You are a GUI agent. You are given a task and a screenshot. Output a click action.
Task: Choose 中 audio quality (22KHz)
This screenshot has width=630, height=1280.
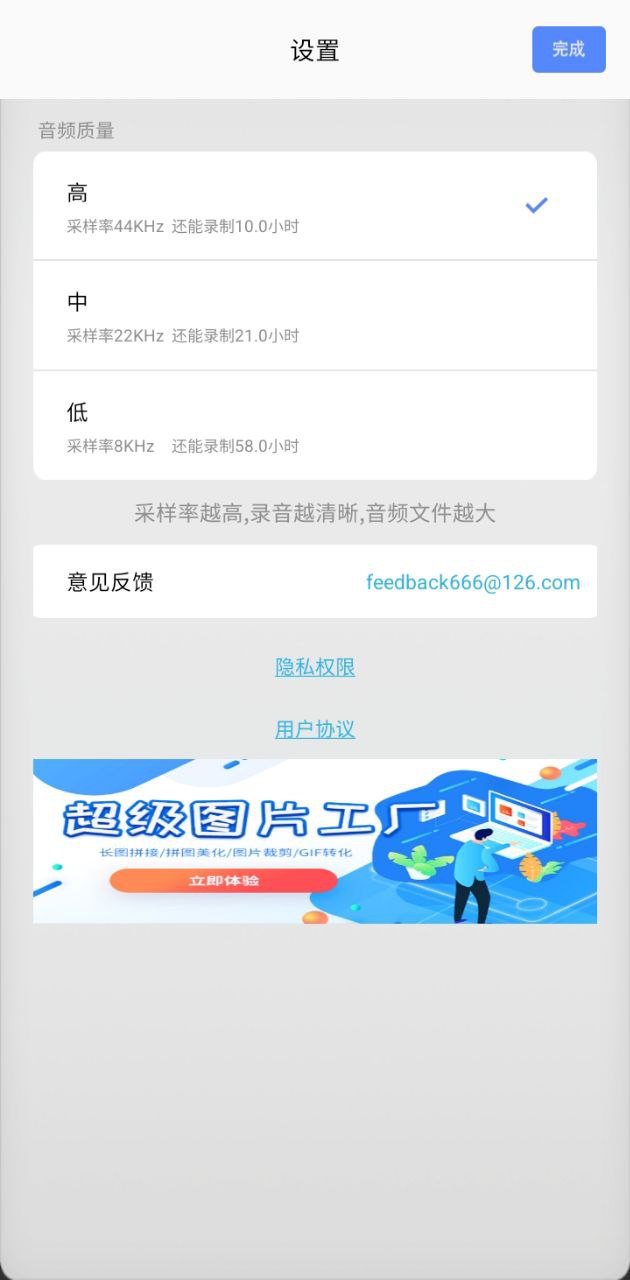point(315,316)
